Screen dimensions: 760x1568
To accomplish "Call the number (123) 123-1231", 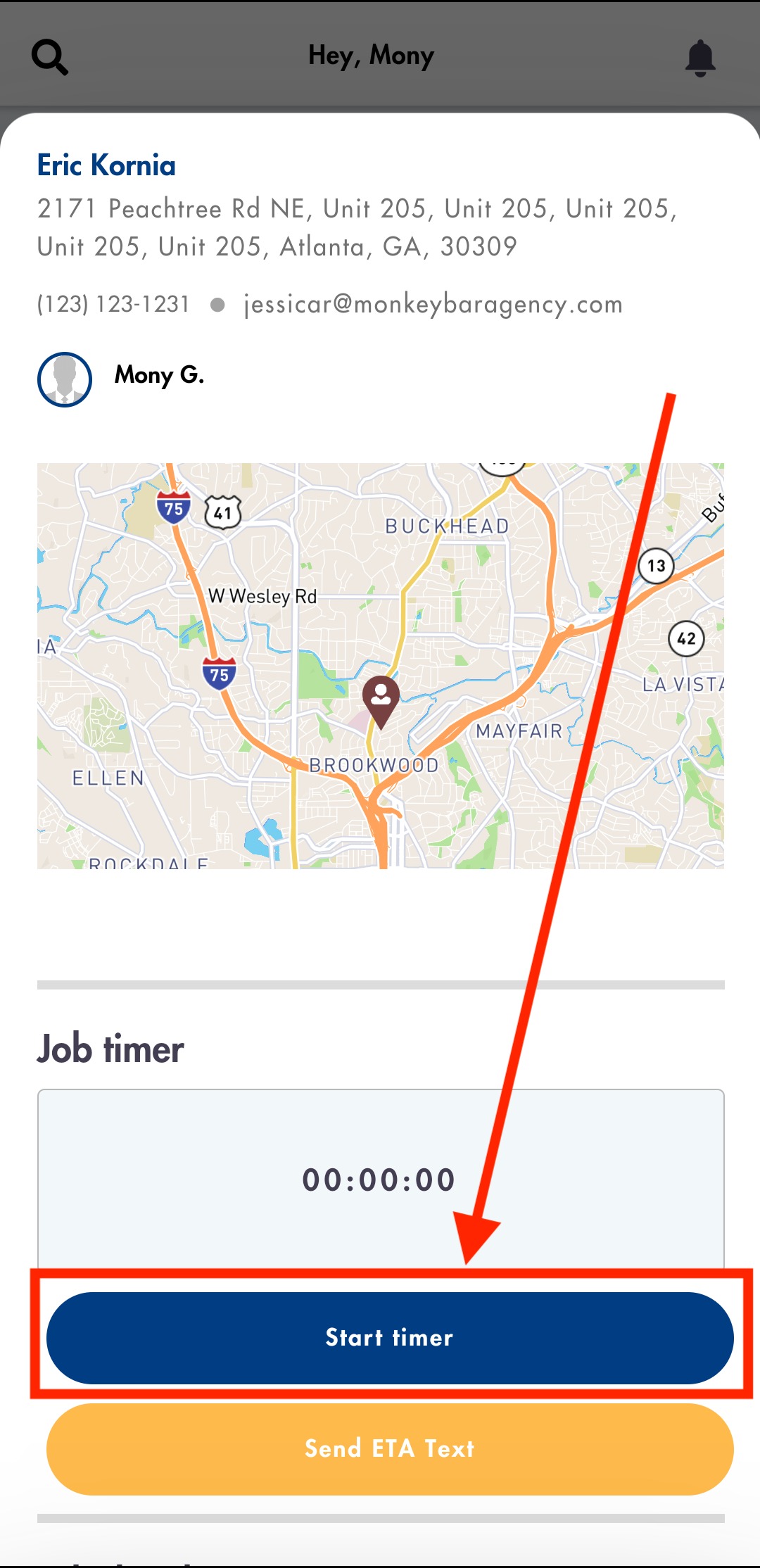I will 113,304.
